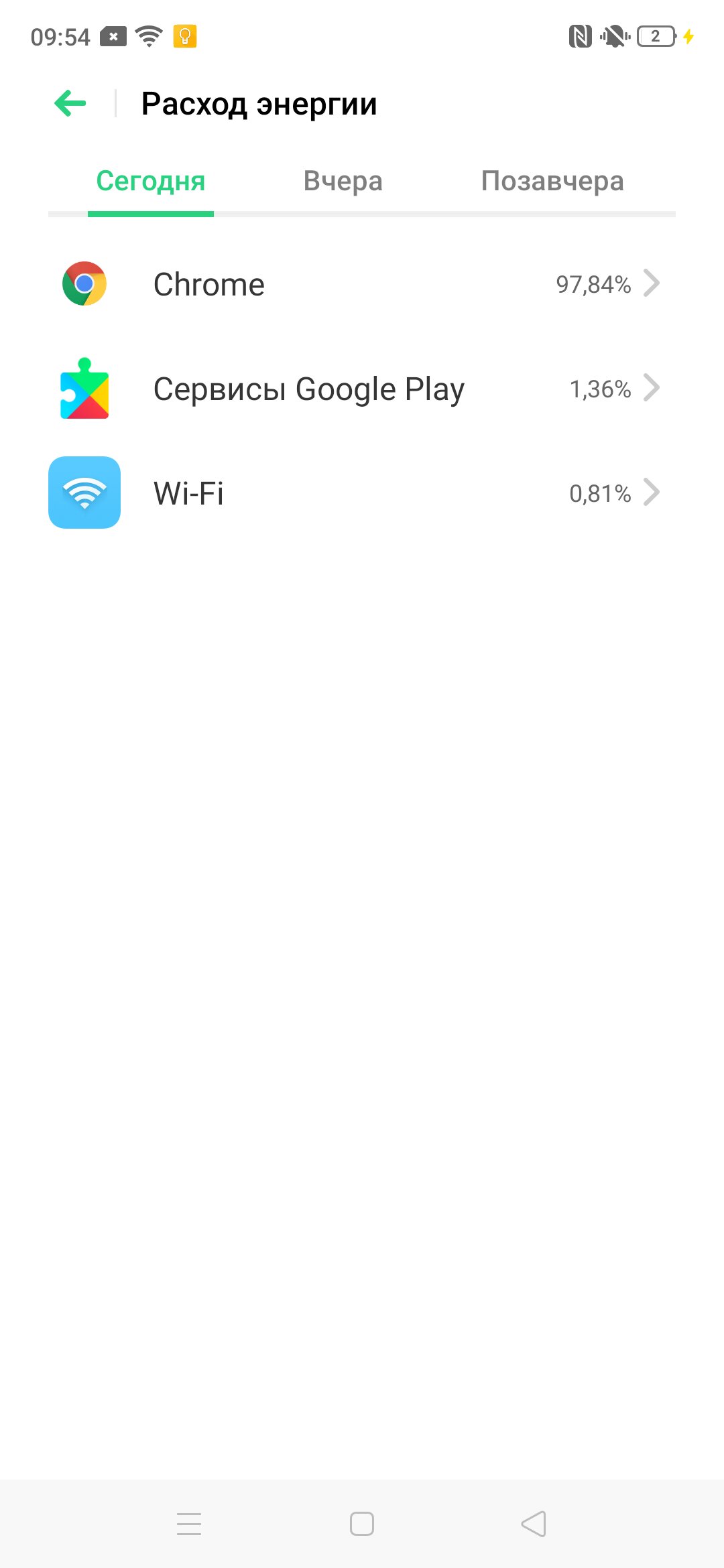Tap the system home button
The width and height of the screenshot is (724, 1568).
pyautogui.click(x=362, y=1524)
